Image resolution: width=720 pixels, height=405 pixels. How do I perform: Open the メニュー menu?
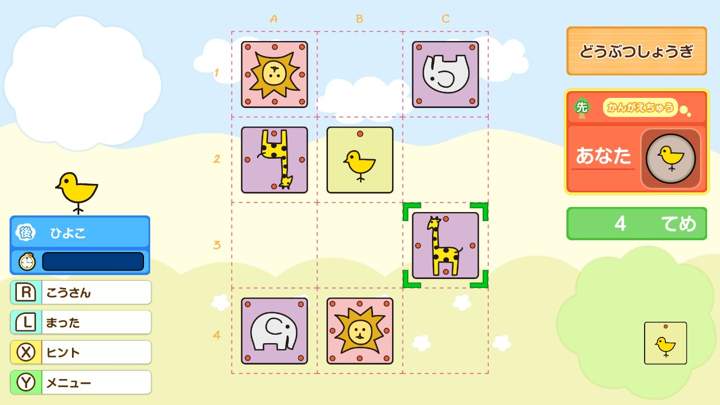[x=81, y=382]
